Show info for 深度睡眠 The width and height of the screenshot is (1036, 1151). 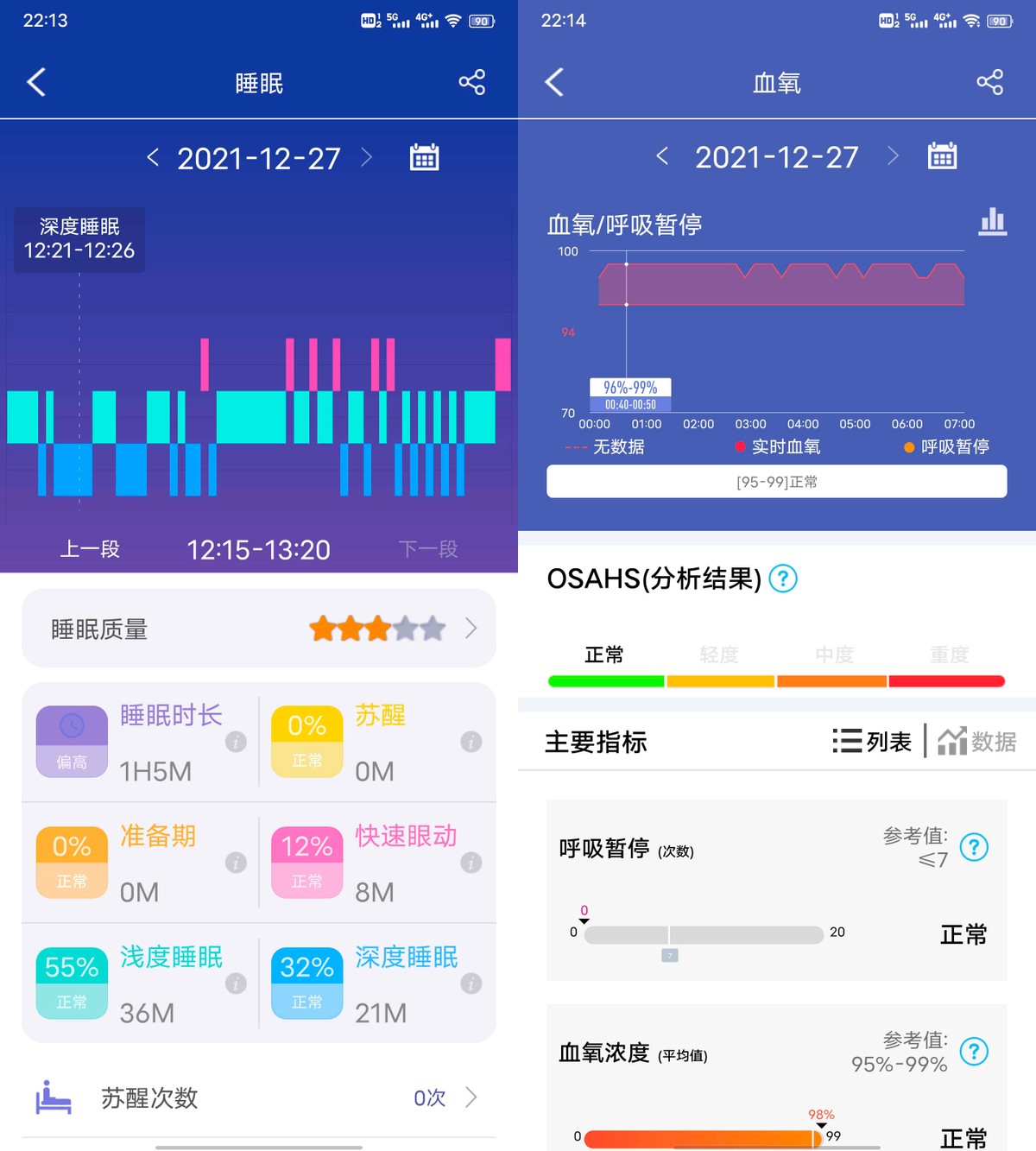pyautogui.click(x=471, y=983)
